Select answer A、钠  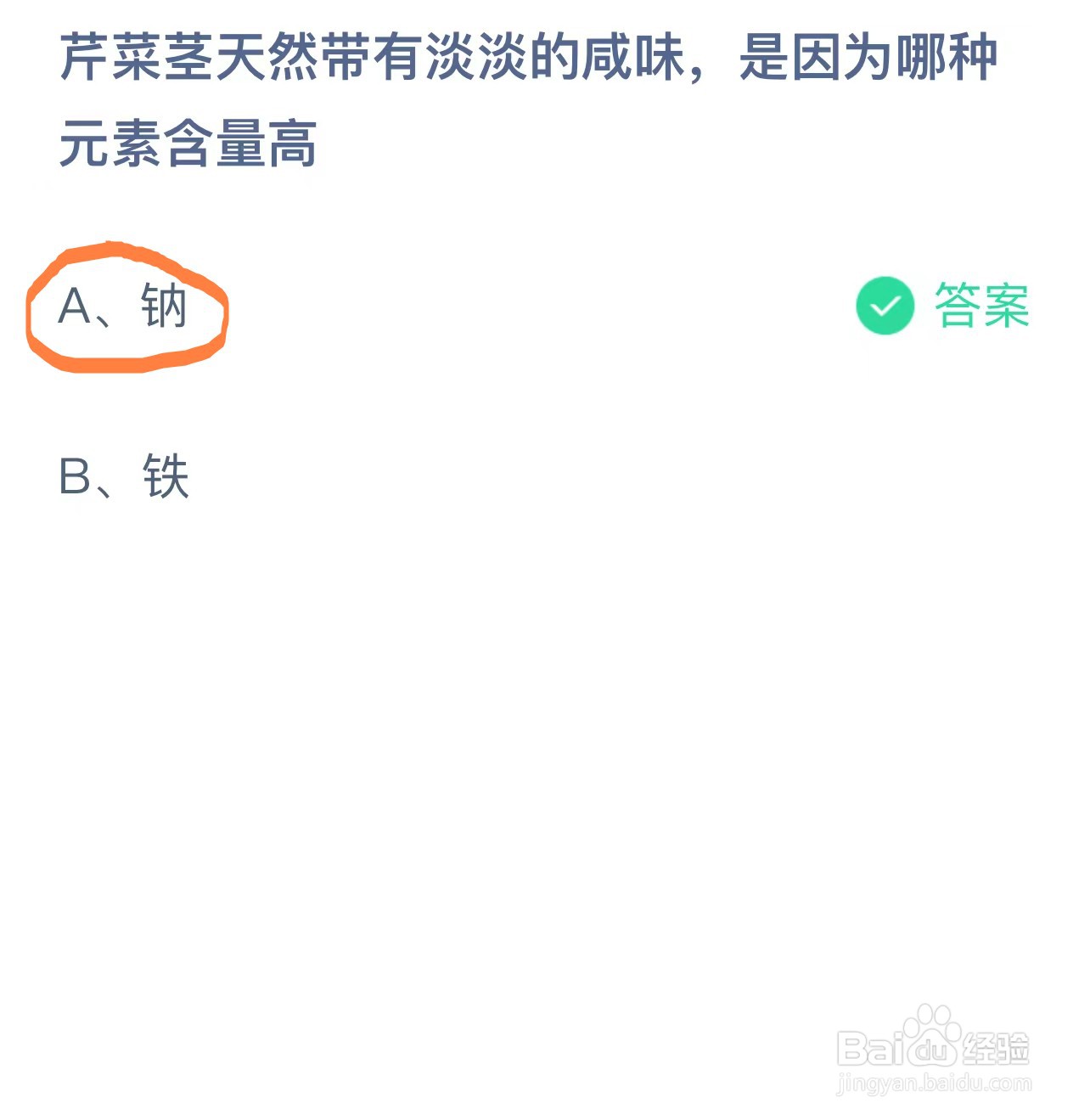pyautogui.click(x=123, y=307)
